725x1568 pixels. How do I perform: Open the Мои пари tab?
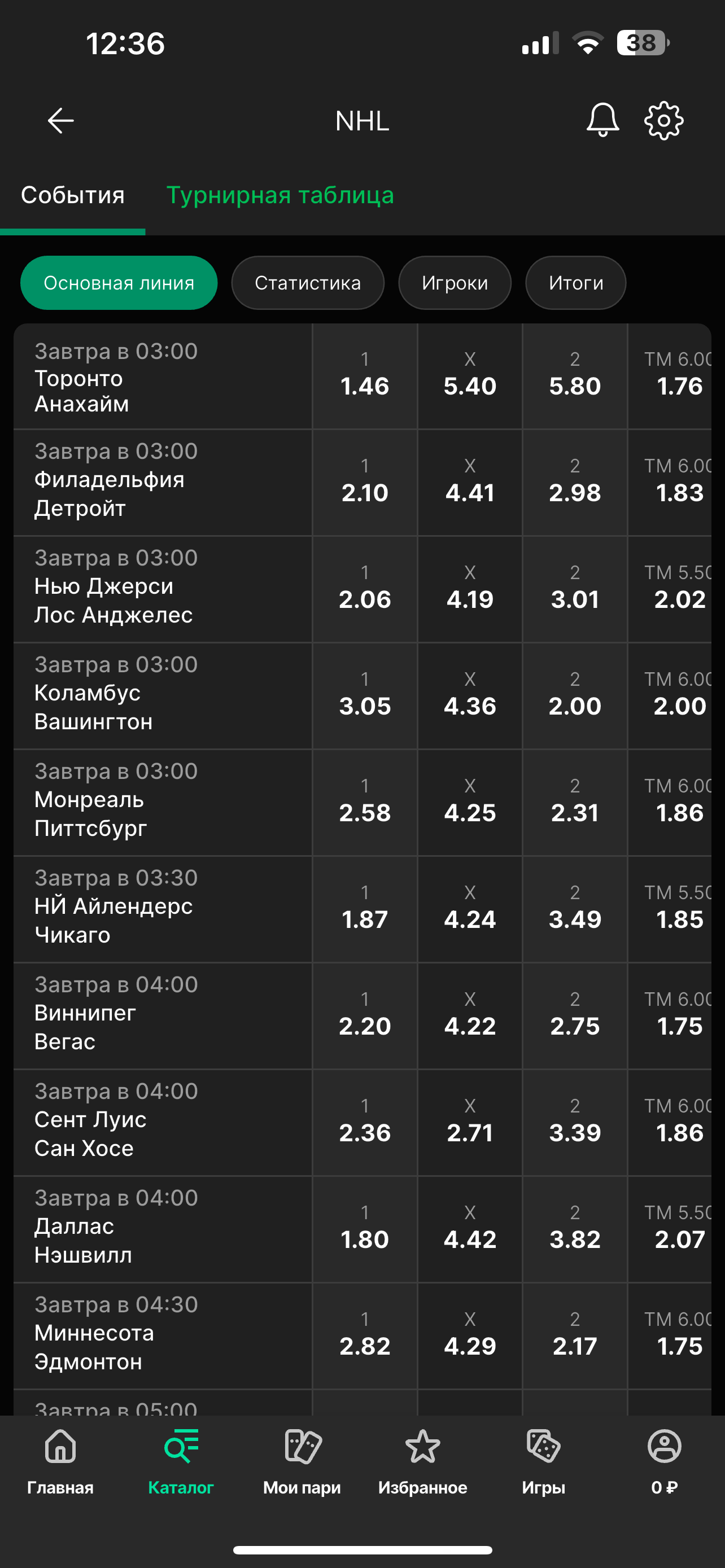point(302,1462)
